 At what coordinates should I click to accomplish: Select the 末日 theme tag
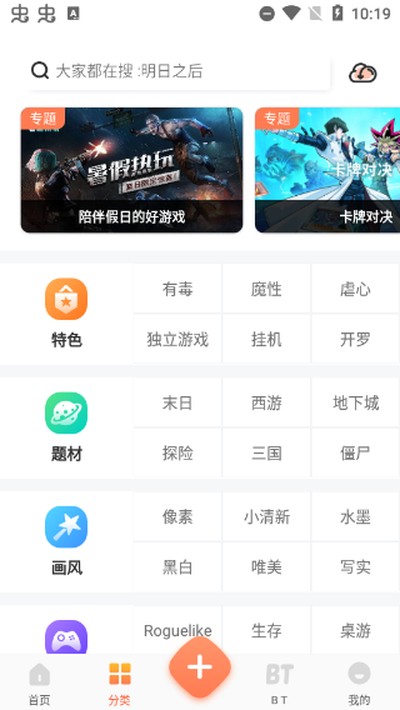point(178,403)
